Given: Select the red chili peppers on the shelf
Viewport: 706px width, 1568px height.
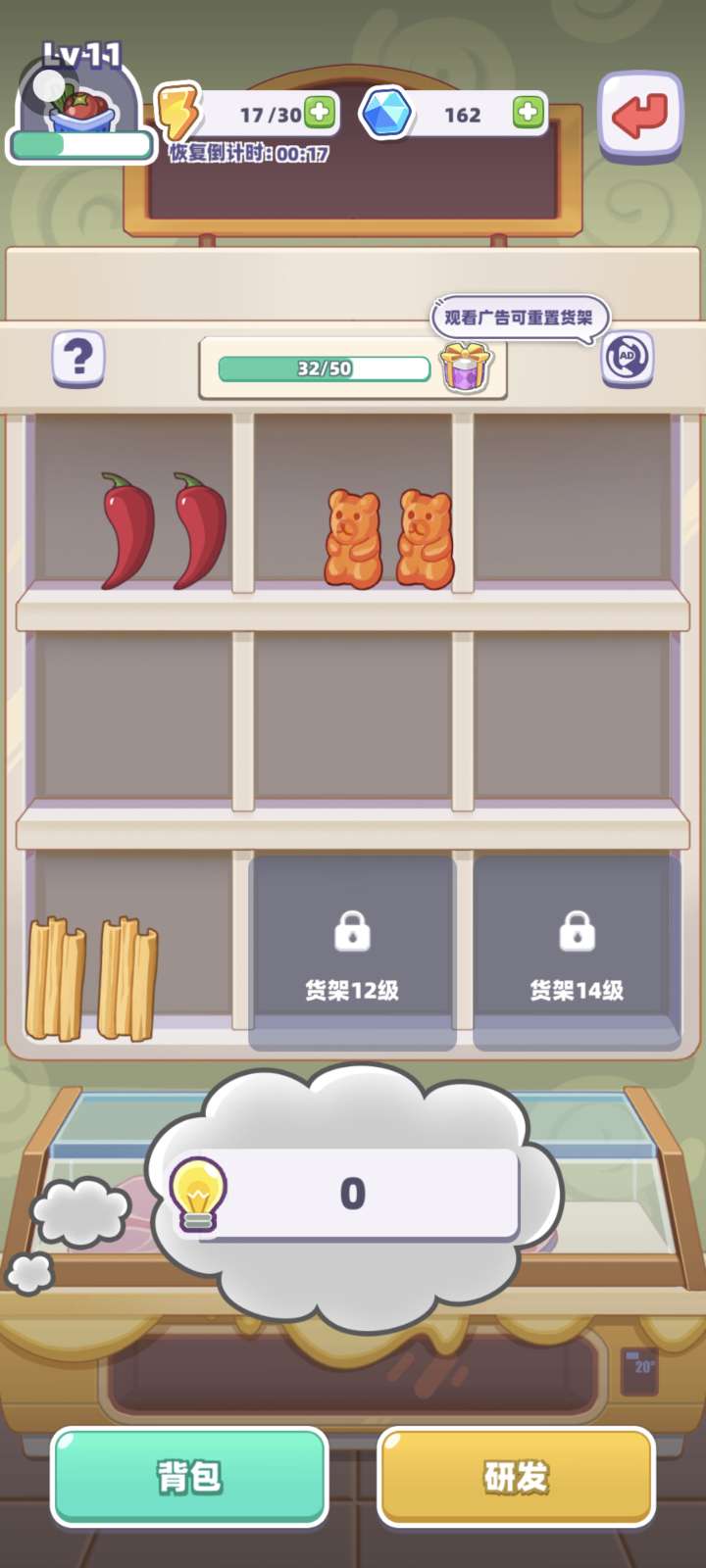Looking at the screenshot, I should (164, 530).
